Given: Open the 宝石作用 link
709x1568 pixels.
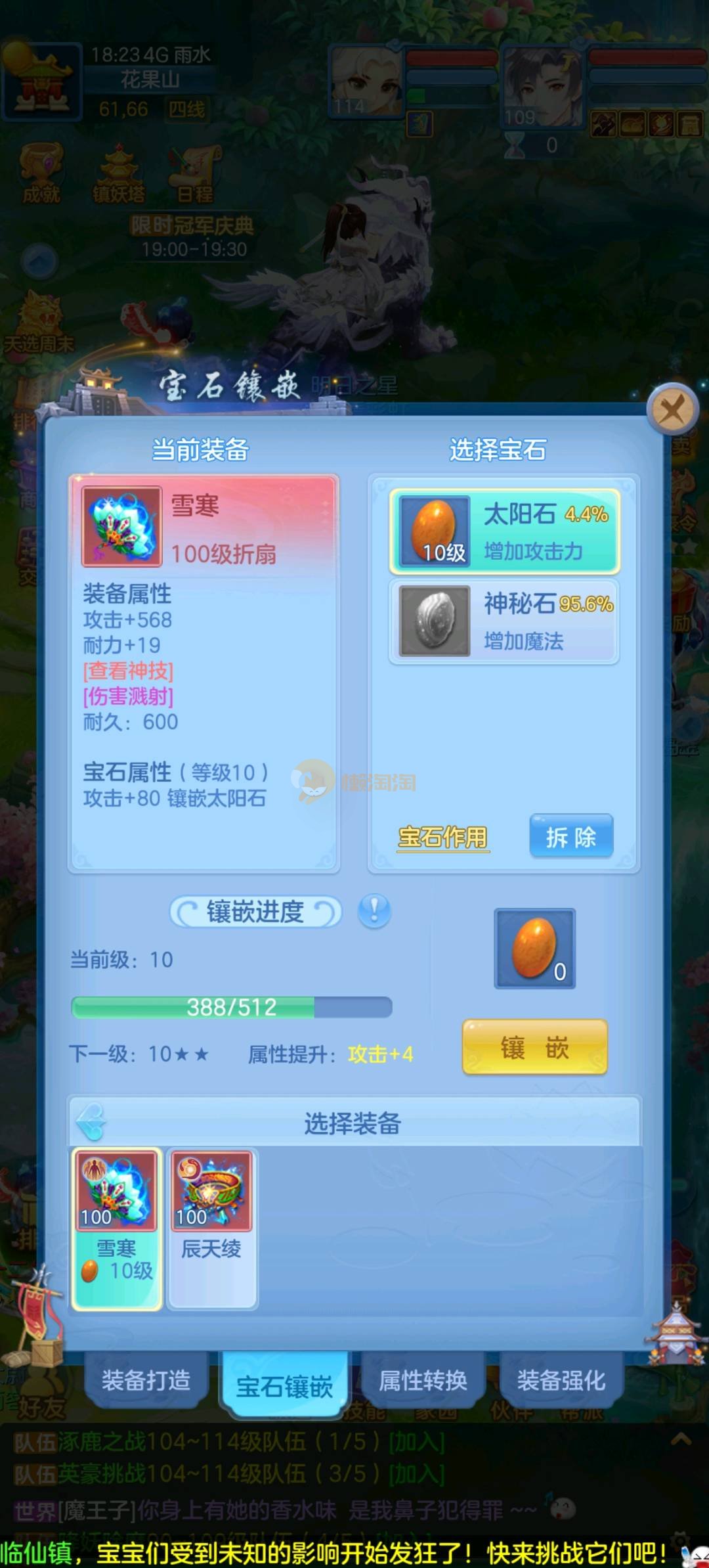Looking at the screenshot, I should point(442,838).
